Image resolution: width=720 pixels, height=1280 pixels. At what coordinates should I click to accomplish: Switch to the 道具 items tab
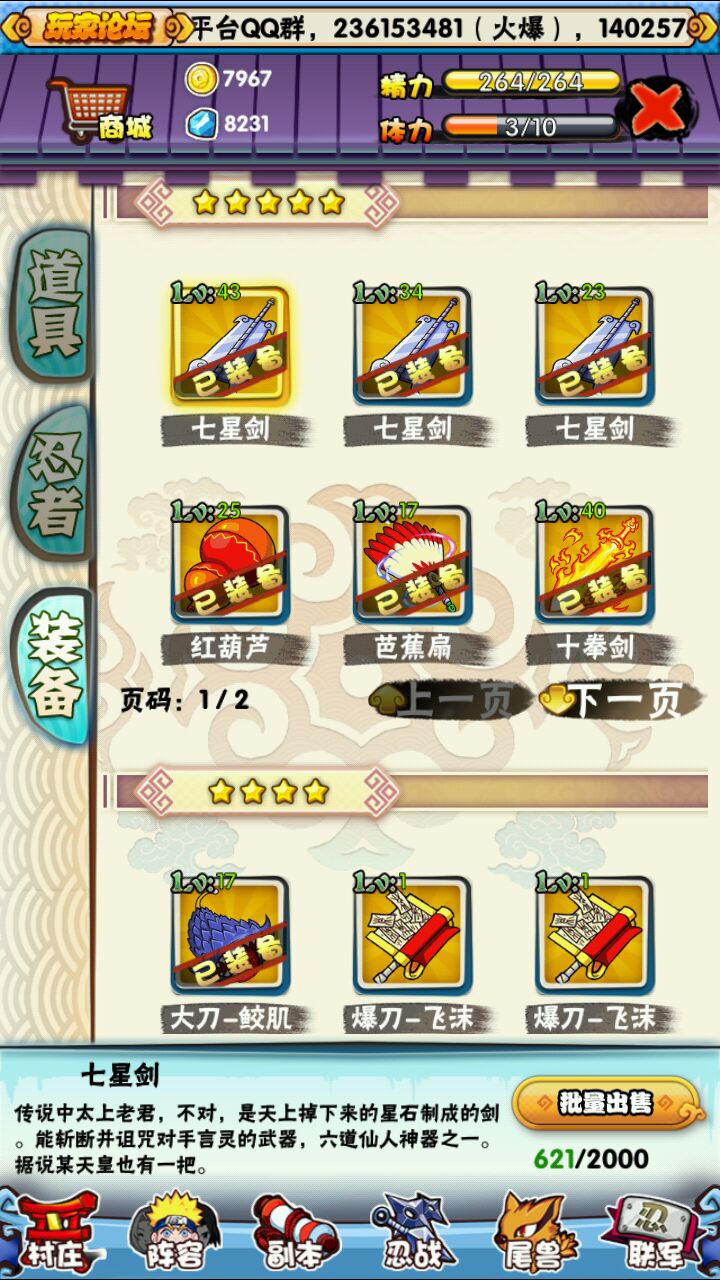point(53,304)
